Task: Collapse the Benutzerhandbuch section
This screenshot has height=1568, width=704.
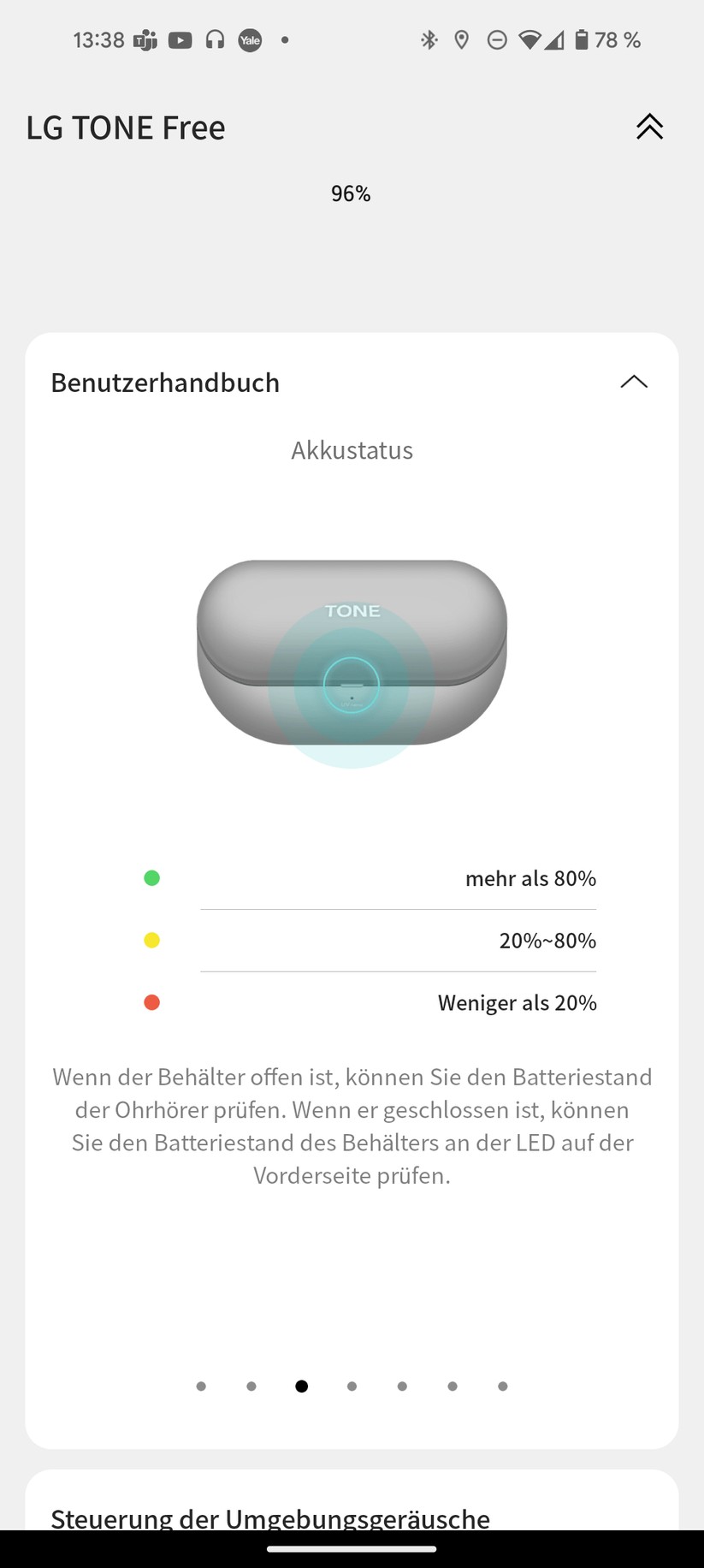Action: point(633,382)
